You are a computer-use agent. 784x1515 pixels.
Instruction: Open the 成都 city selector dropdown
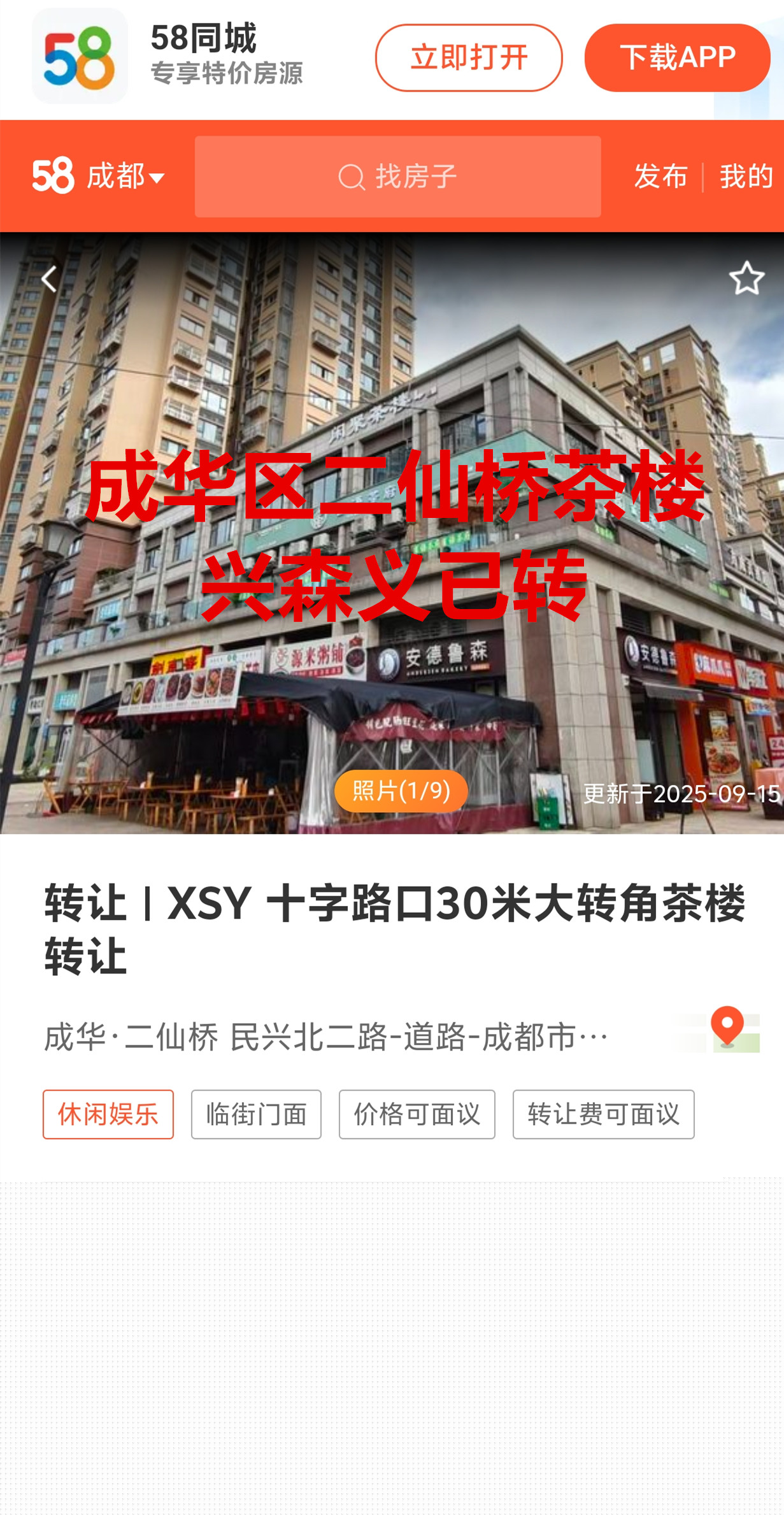tap(125, 176)
